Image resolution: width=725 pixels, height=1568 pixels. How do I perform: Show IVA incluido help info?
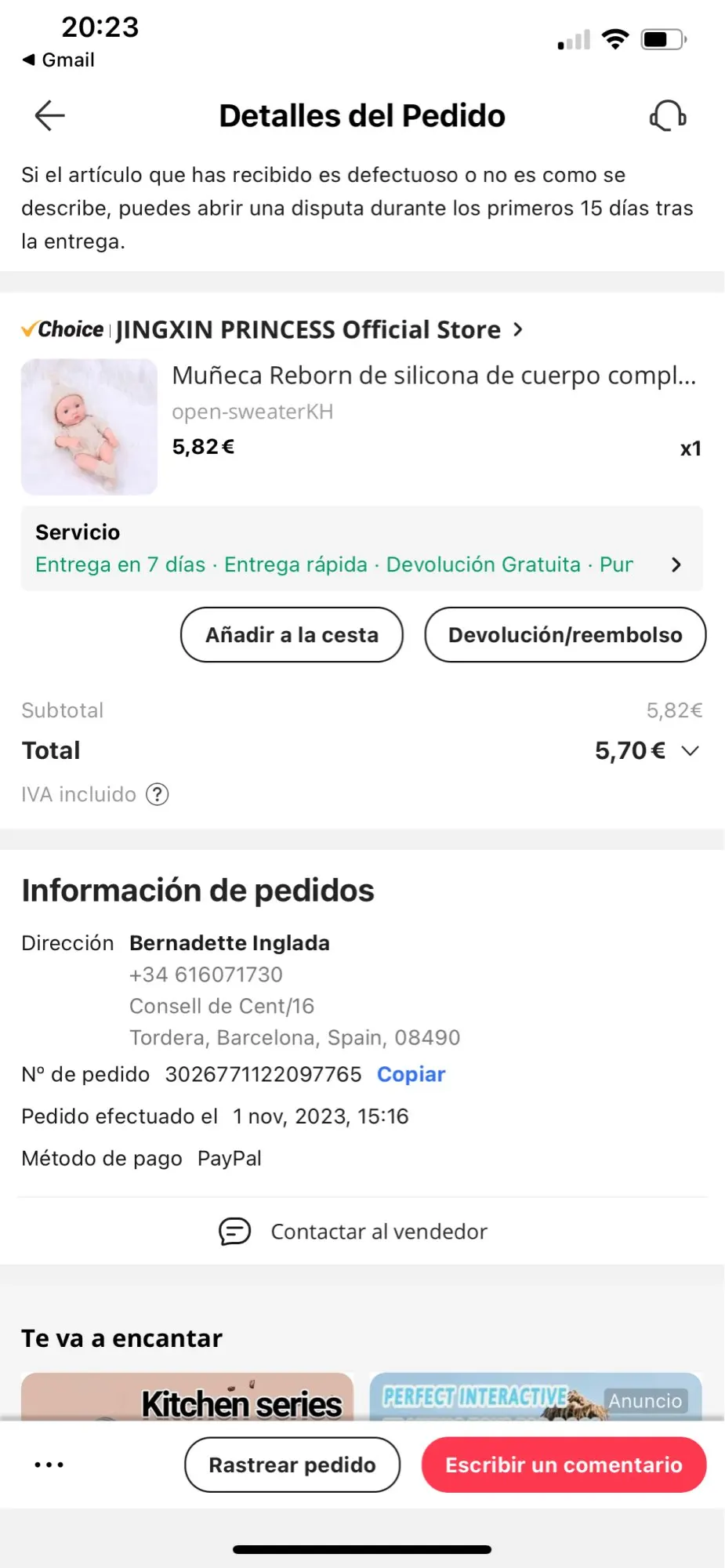pyautogui.click(x=158, y=794)
